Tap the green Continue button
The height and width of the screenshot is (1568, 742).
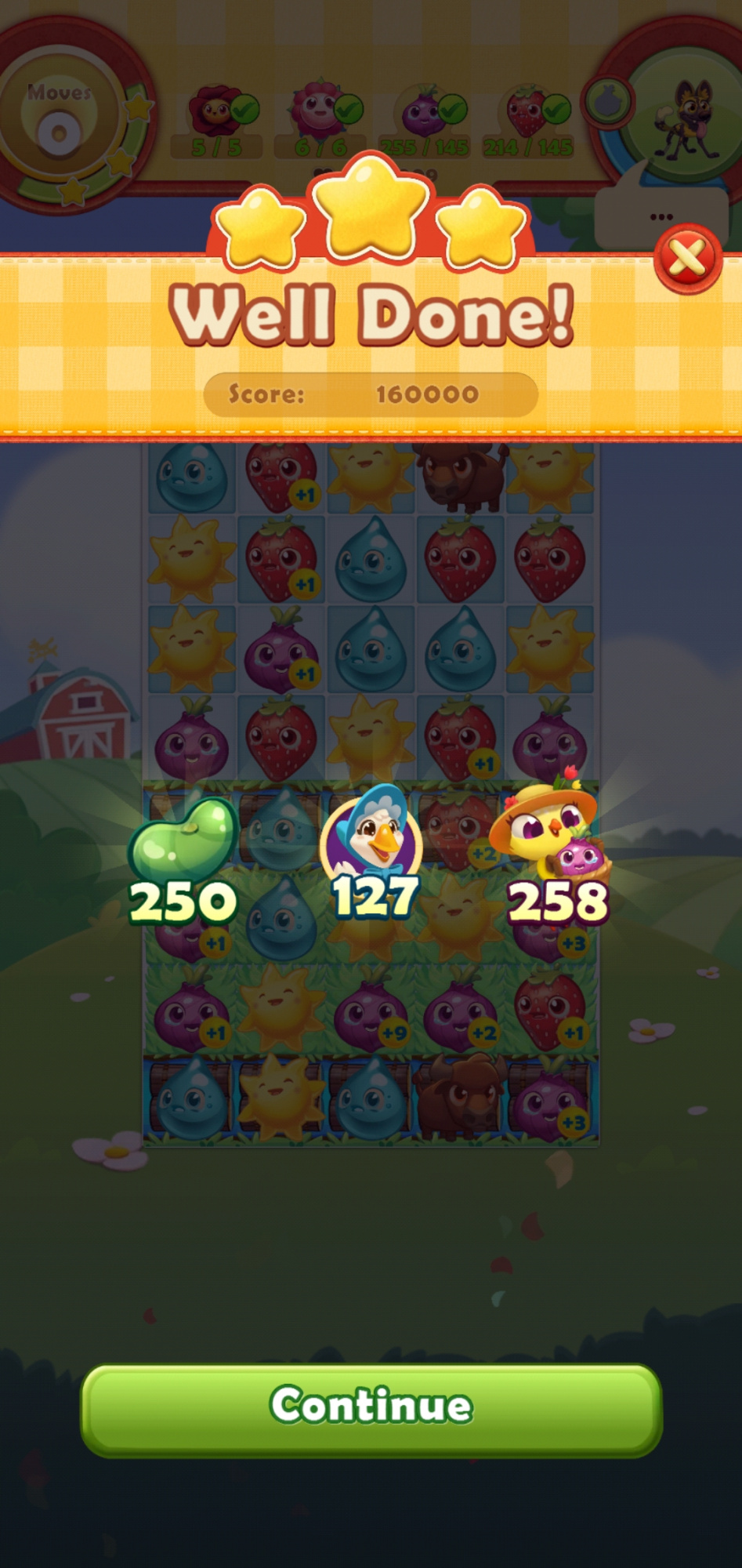371,1409
